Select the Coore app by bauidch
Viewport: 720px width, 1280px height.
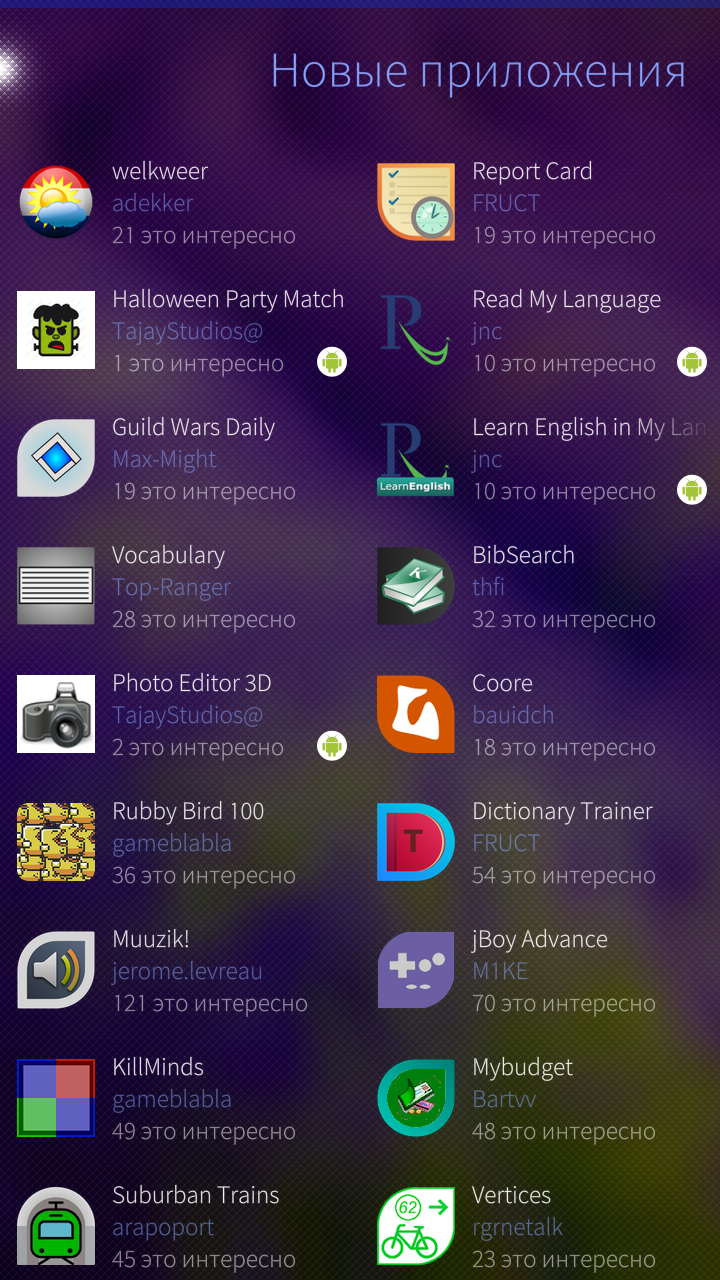[x=540, y=715]
